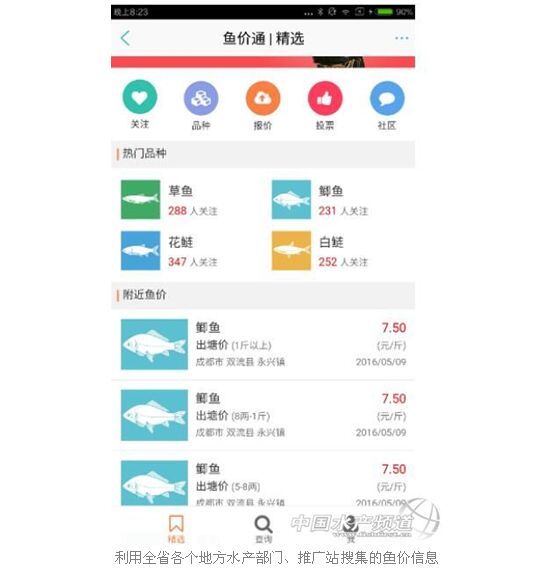556x572 pixels.
Task: Switch to the 查询 search tab
Action: click(263, 528)
